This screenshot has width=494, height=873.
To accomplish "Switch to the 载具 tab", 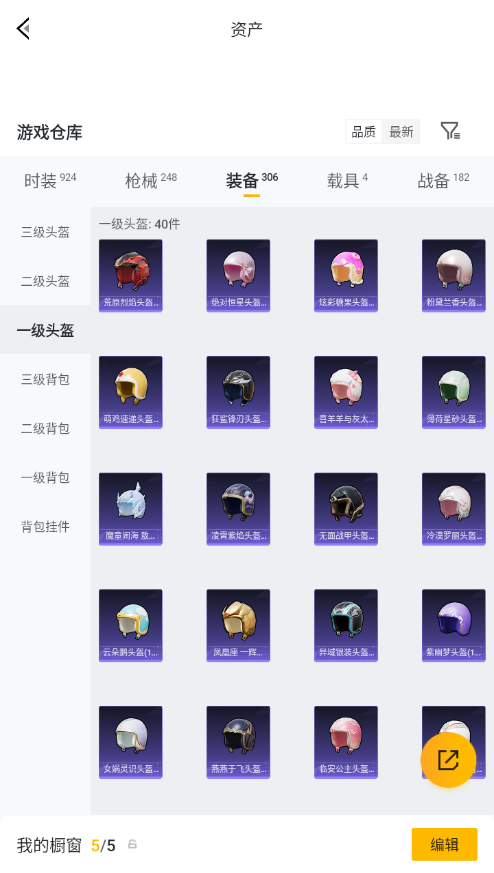I will 347,180.
